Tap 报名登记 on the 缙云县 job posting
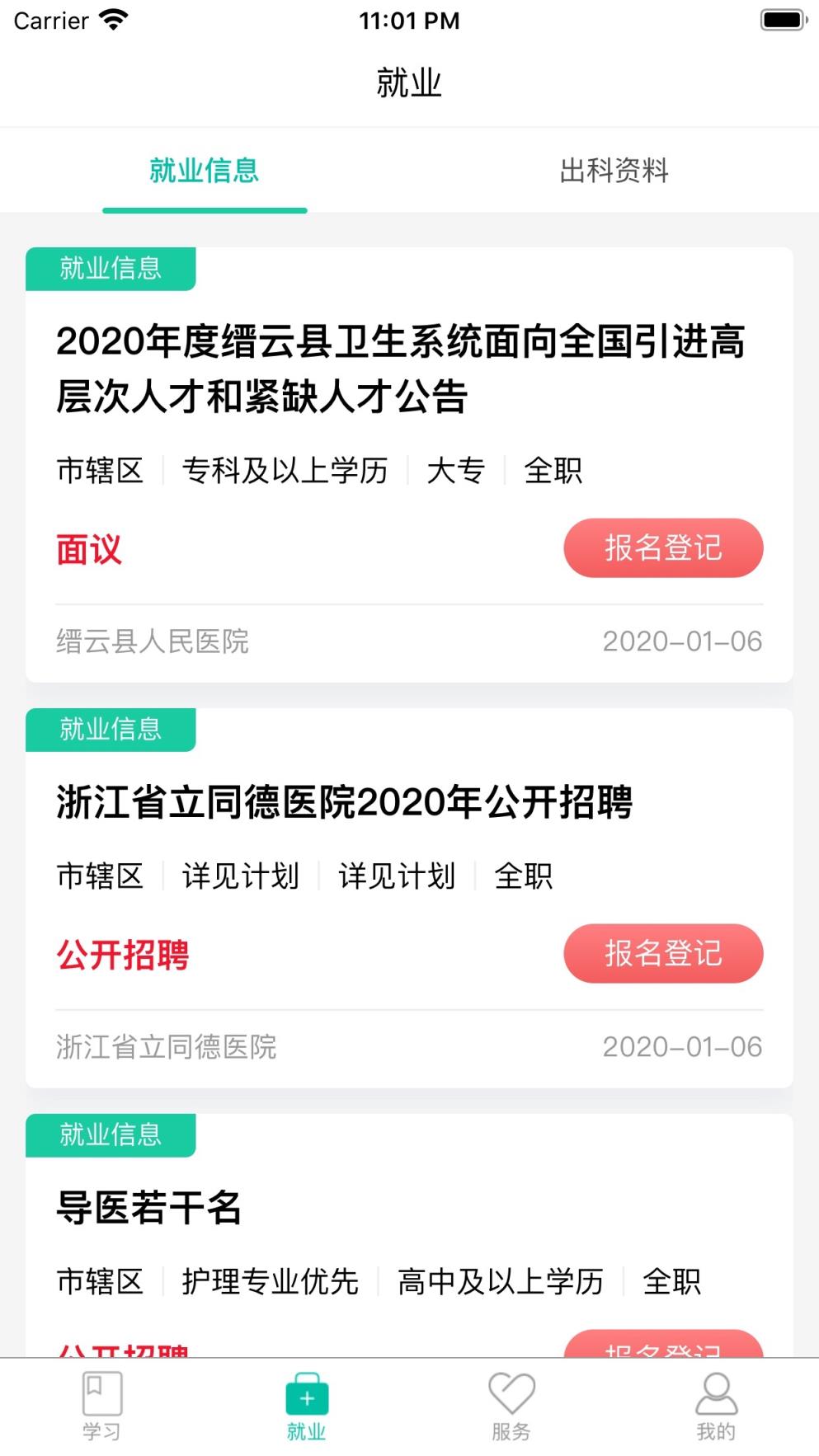 [x=663, y=547]
